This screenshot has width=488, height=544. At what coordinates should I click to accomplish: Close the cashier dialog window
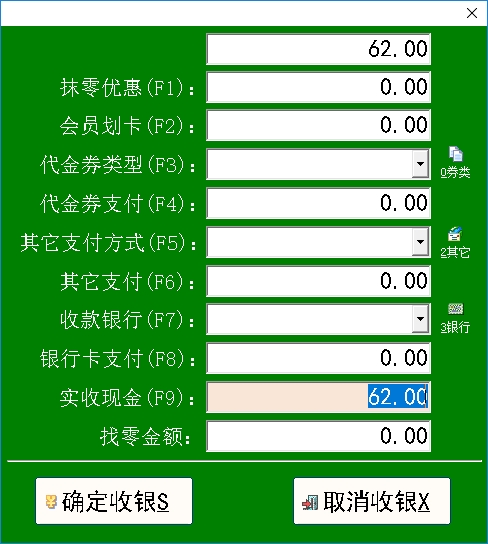(x=472, y=13)
